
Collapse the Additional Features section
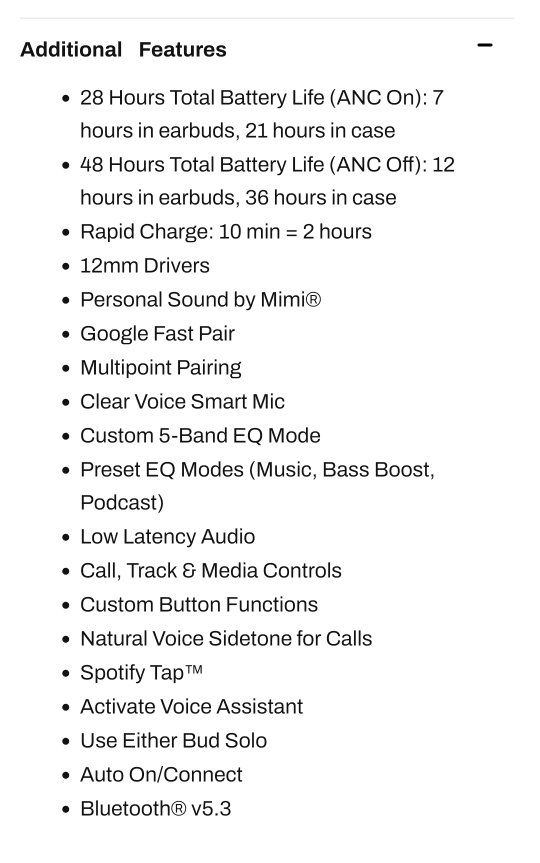click(x=484, y=45)
